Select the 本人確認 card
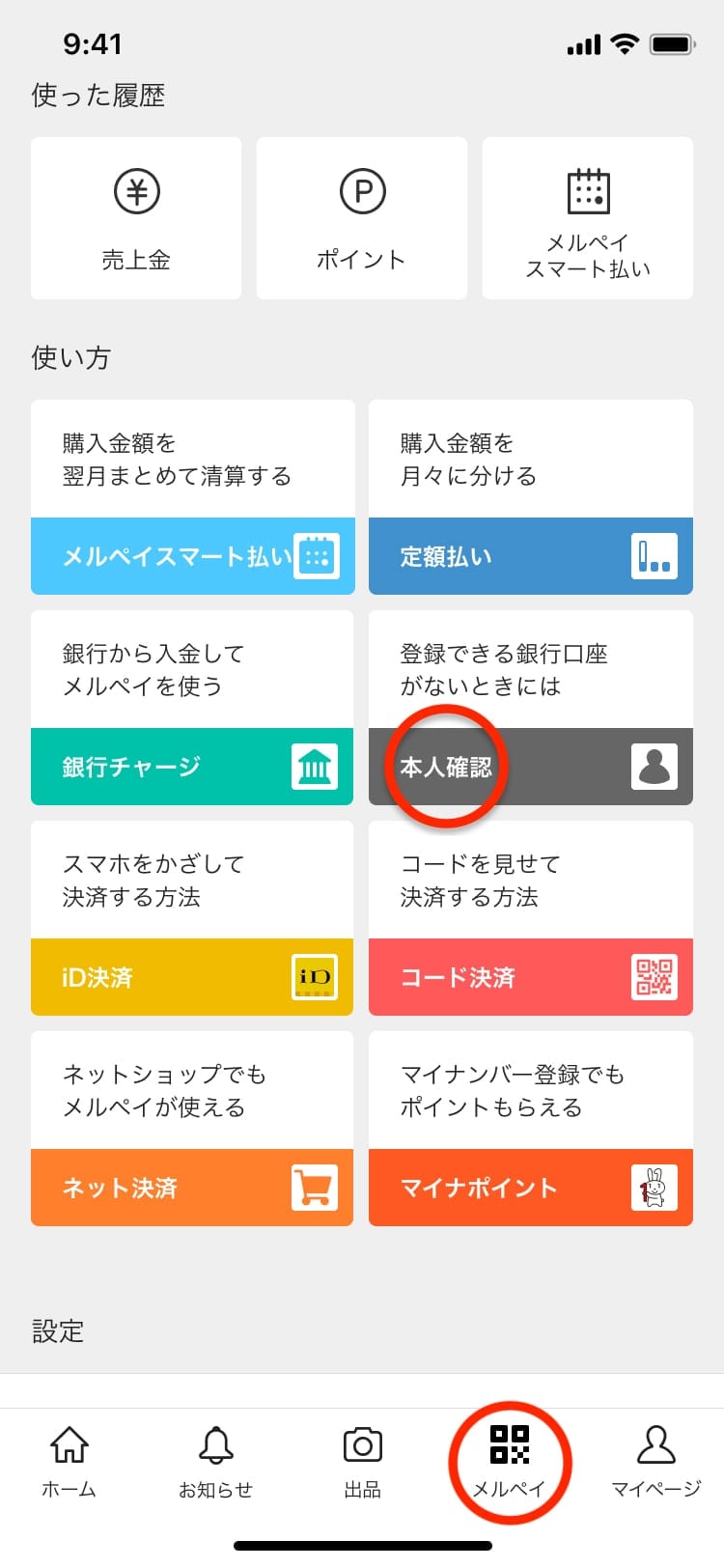The image size is (724, 1568). pyautogui.click(x=531, y=708)
